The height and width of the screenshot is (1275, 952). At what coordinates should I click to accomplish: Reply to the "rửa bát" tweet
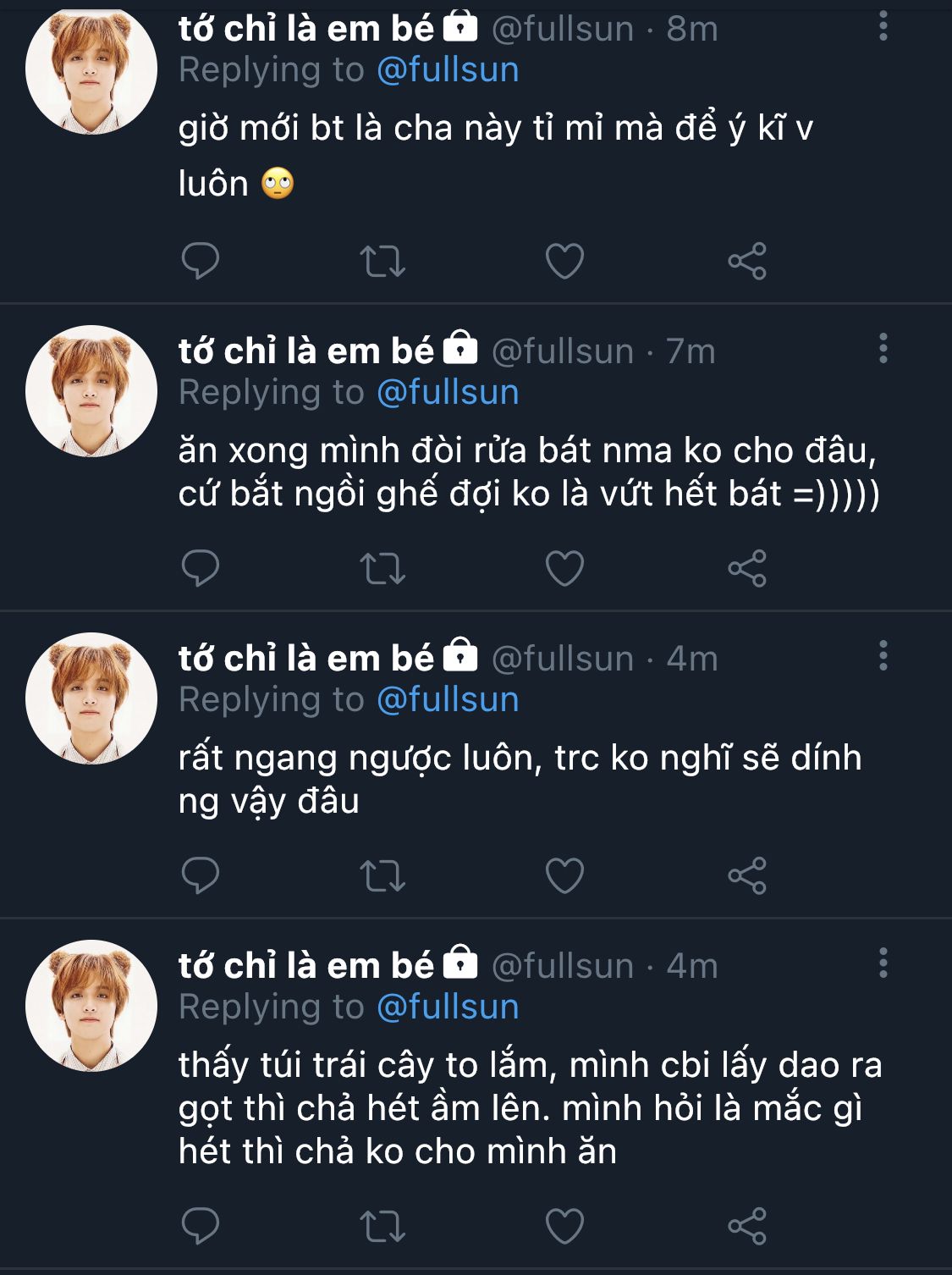coord(201,568)
